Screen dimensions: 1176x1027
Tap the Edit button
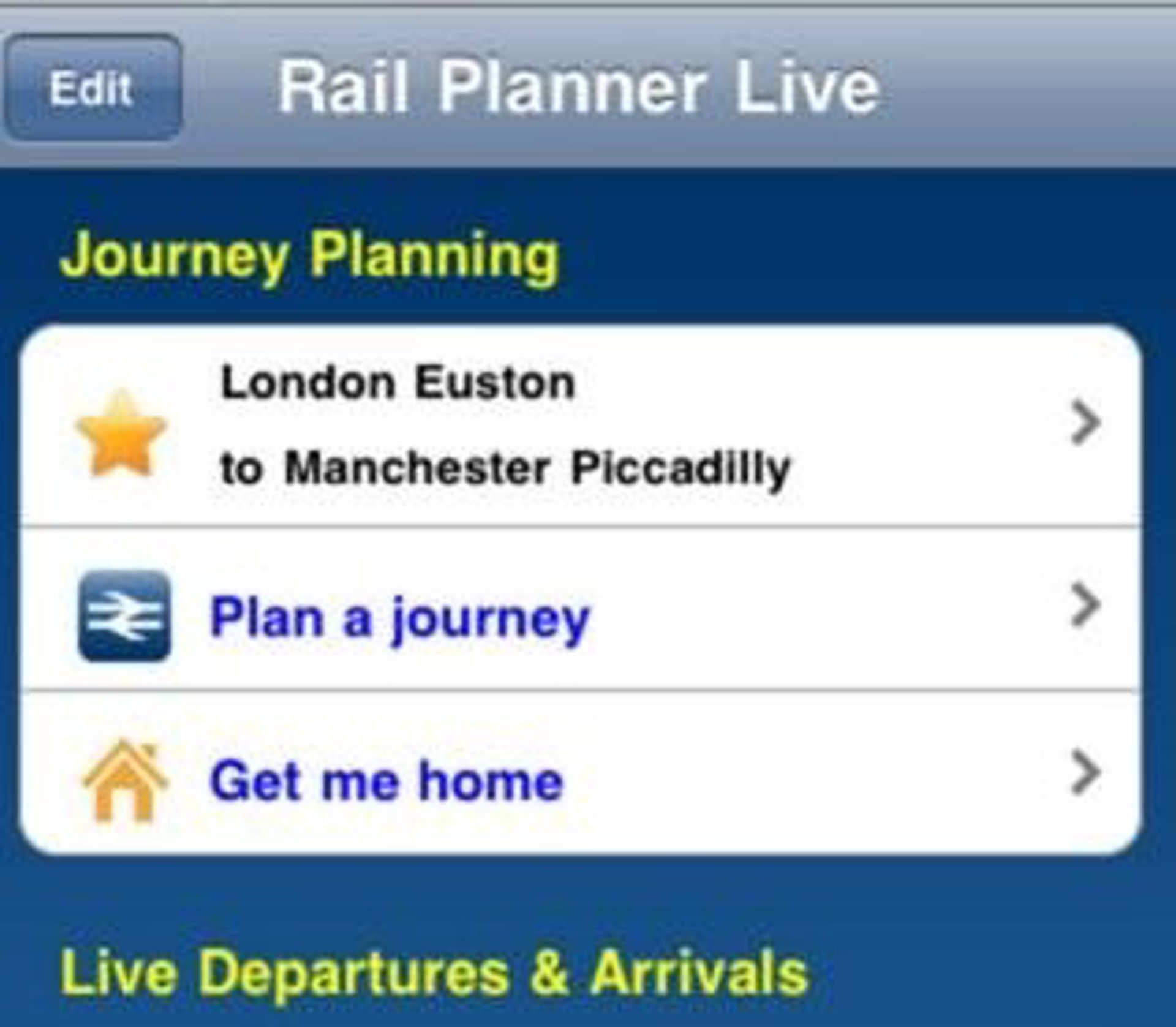(x=92, y=89)
